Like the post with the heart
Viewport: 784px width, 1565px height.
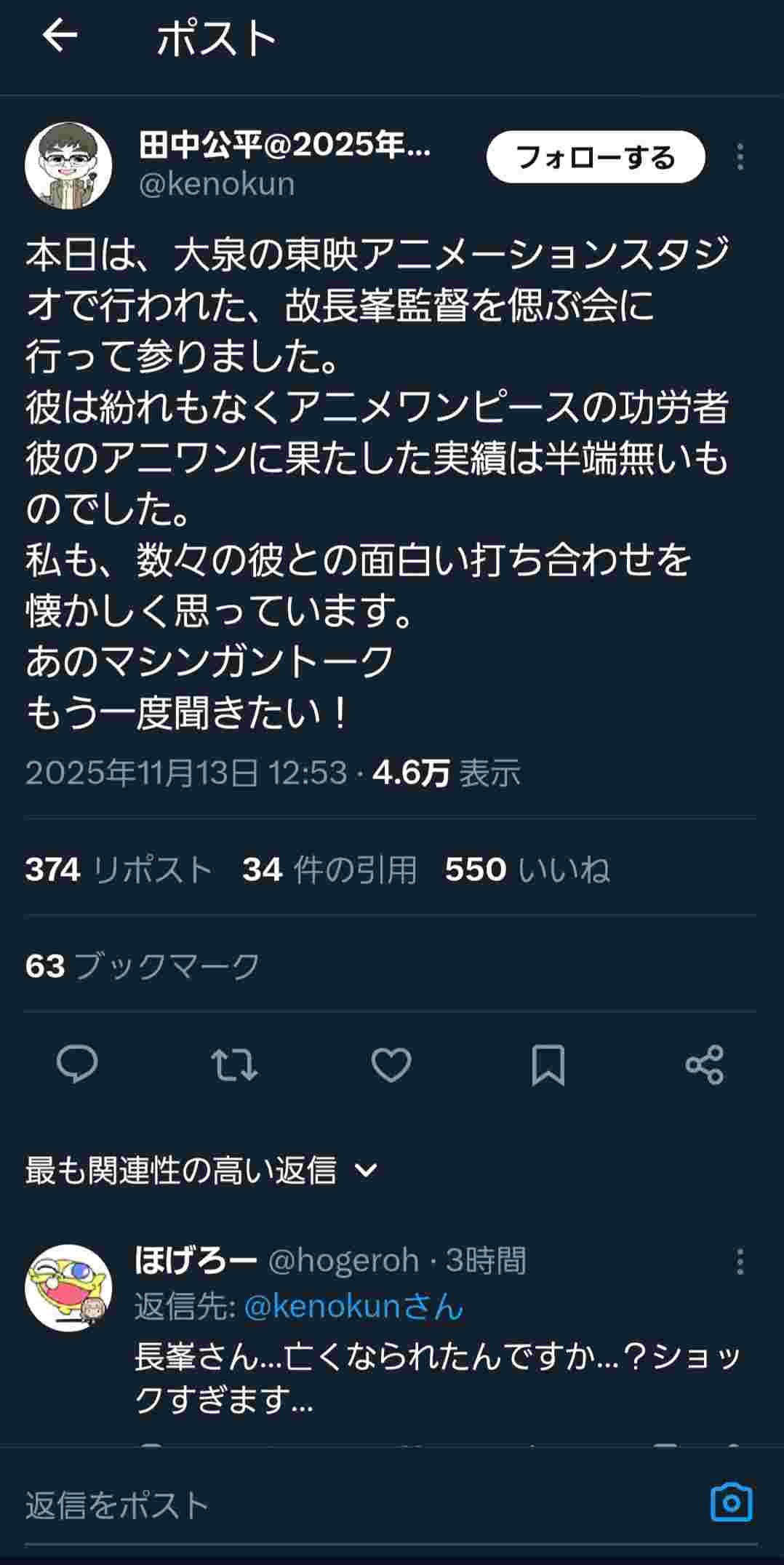tap(391, 1065)
